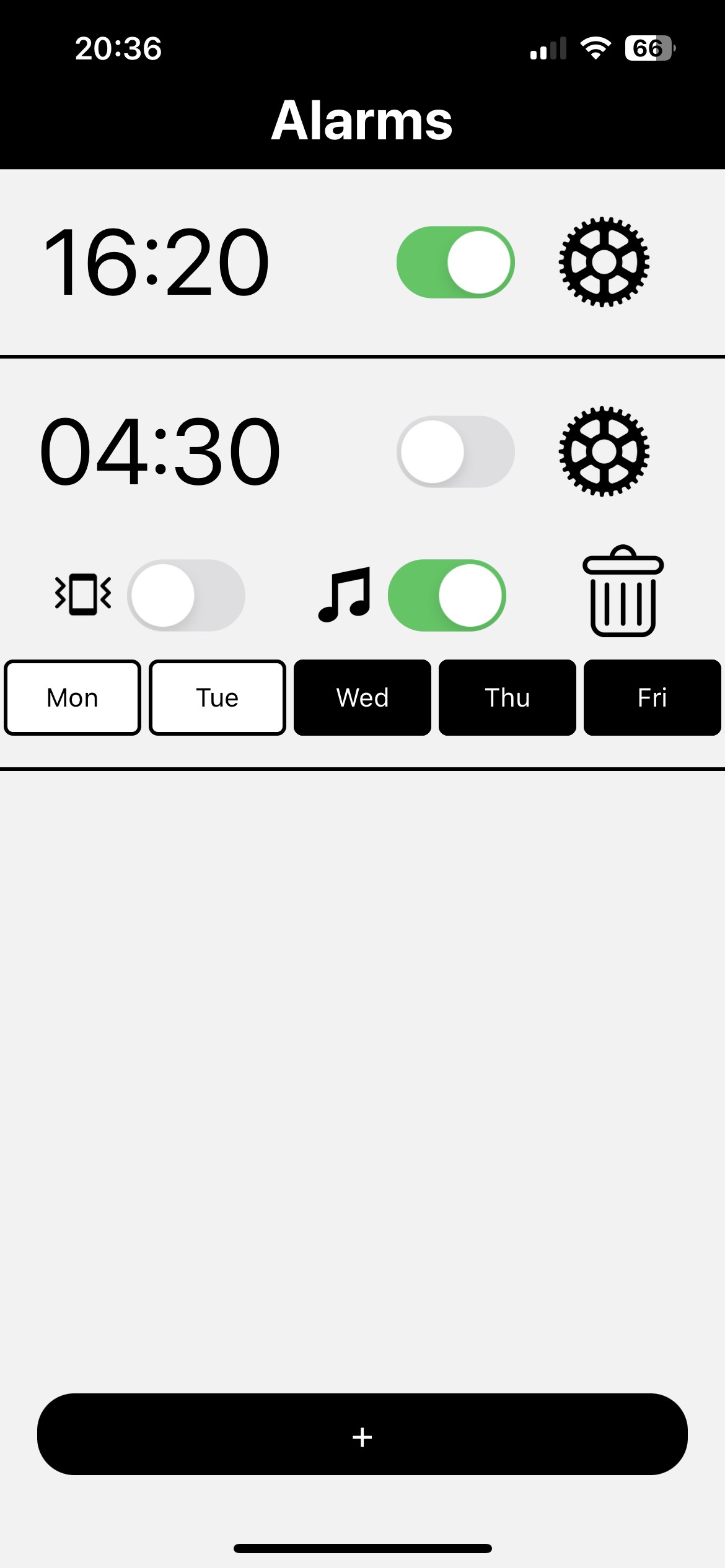Screen dimensions: 725x1568
Task: Click the music note icon
Action: [x=345, y=594]
